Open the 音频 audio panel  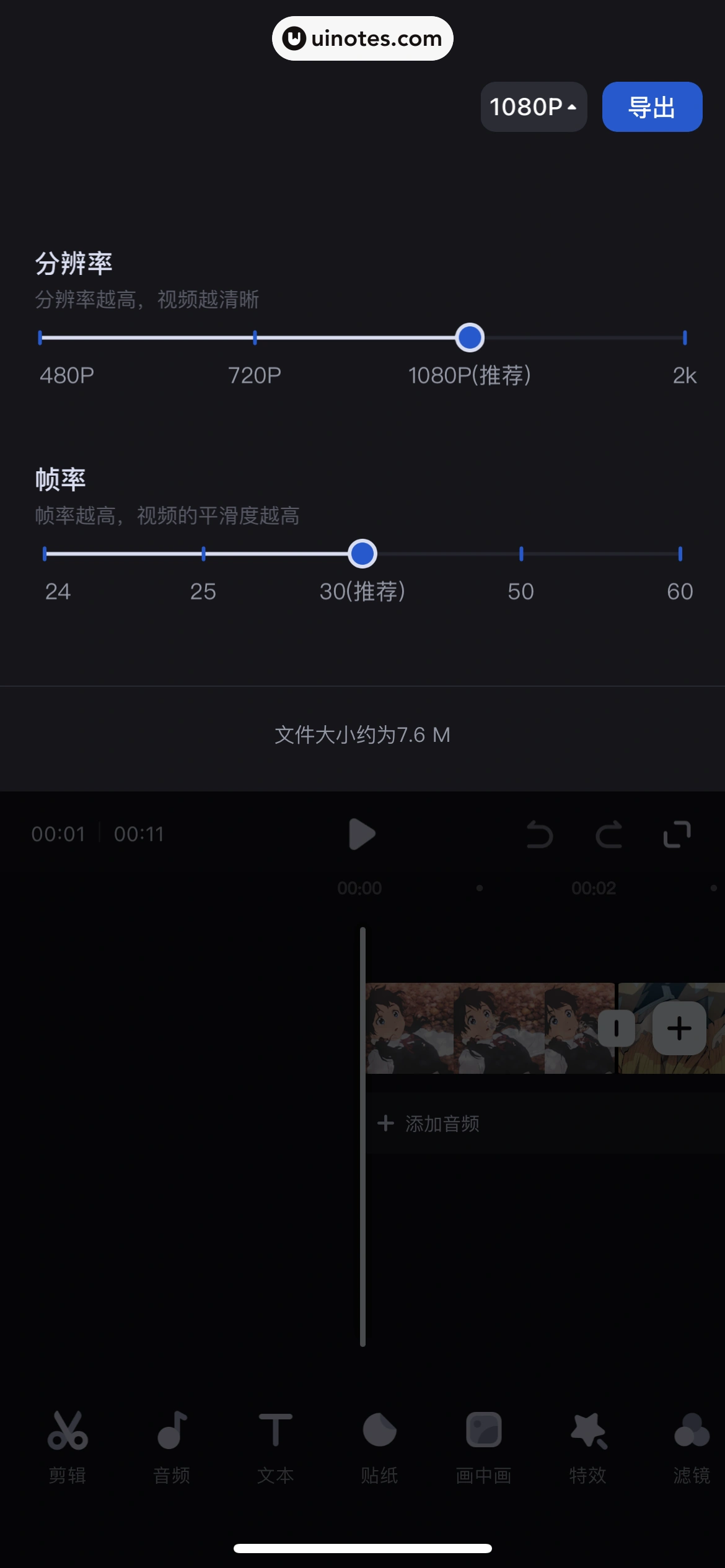(172, 1452)
